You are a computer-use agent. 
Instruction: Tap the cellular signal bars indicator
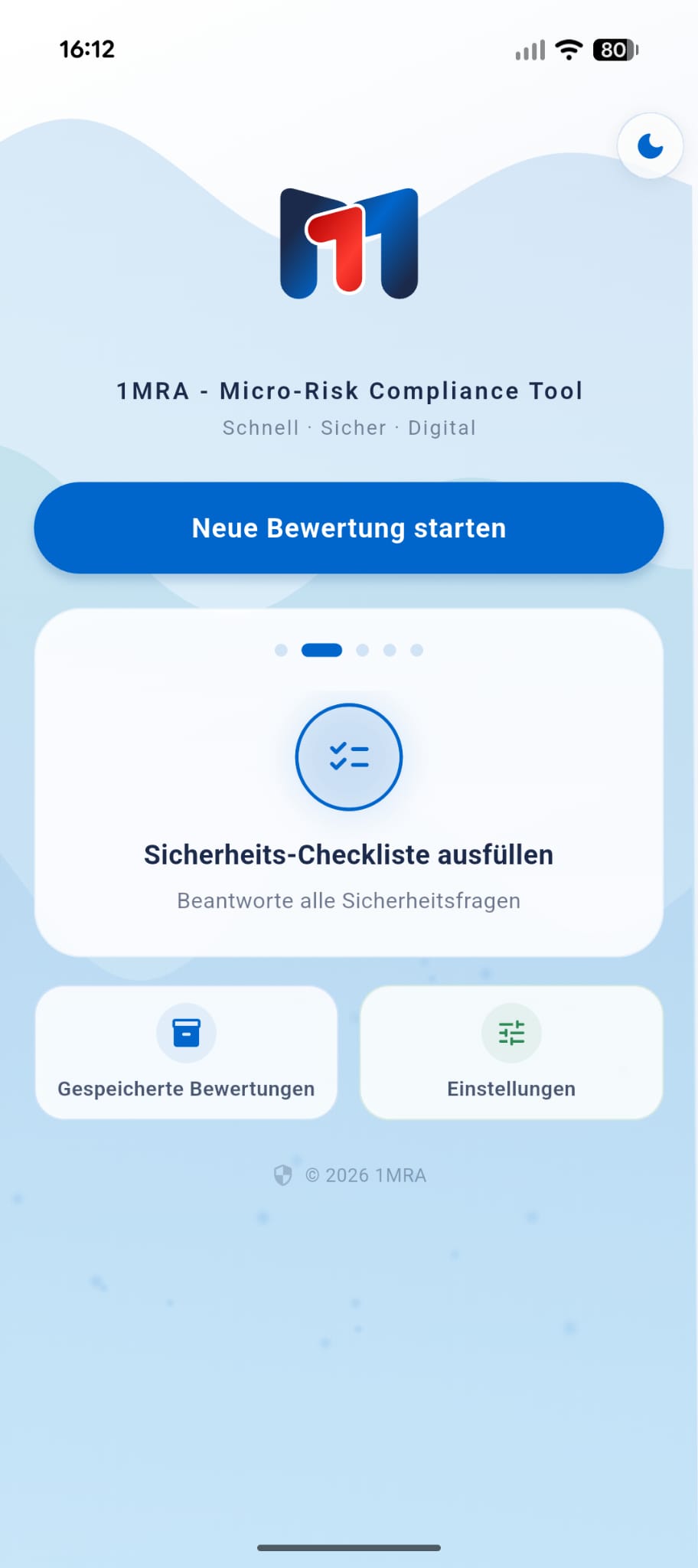click(530, 48)
